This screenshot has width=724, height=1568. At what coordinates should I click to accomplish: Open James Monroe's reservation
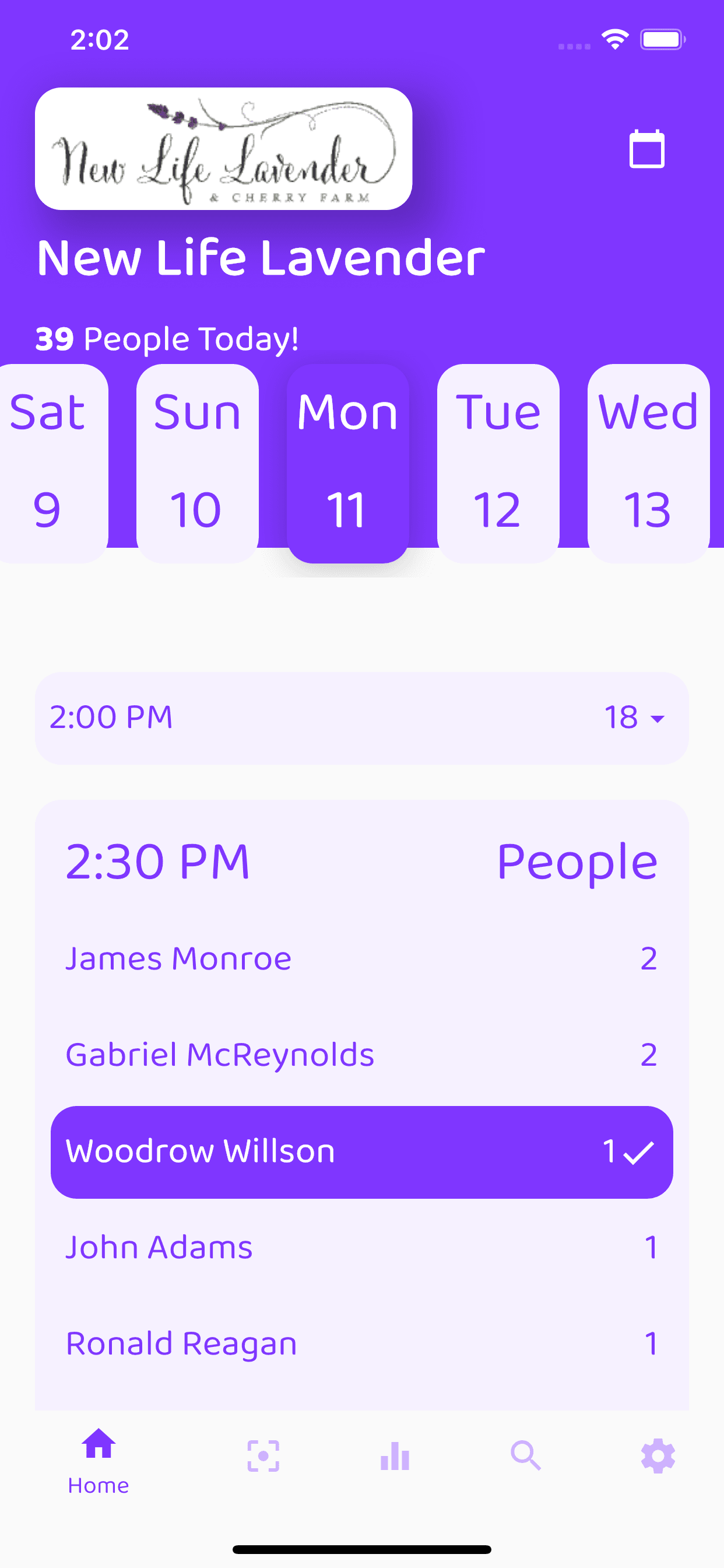(x=362, y=958)
